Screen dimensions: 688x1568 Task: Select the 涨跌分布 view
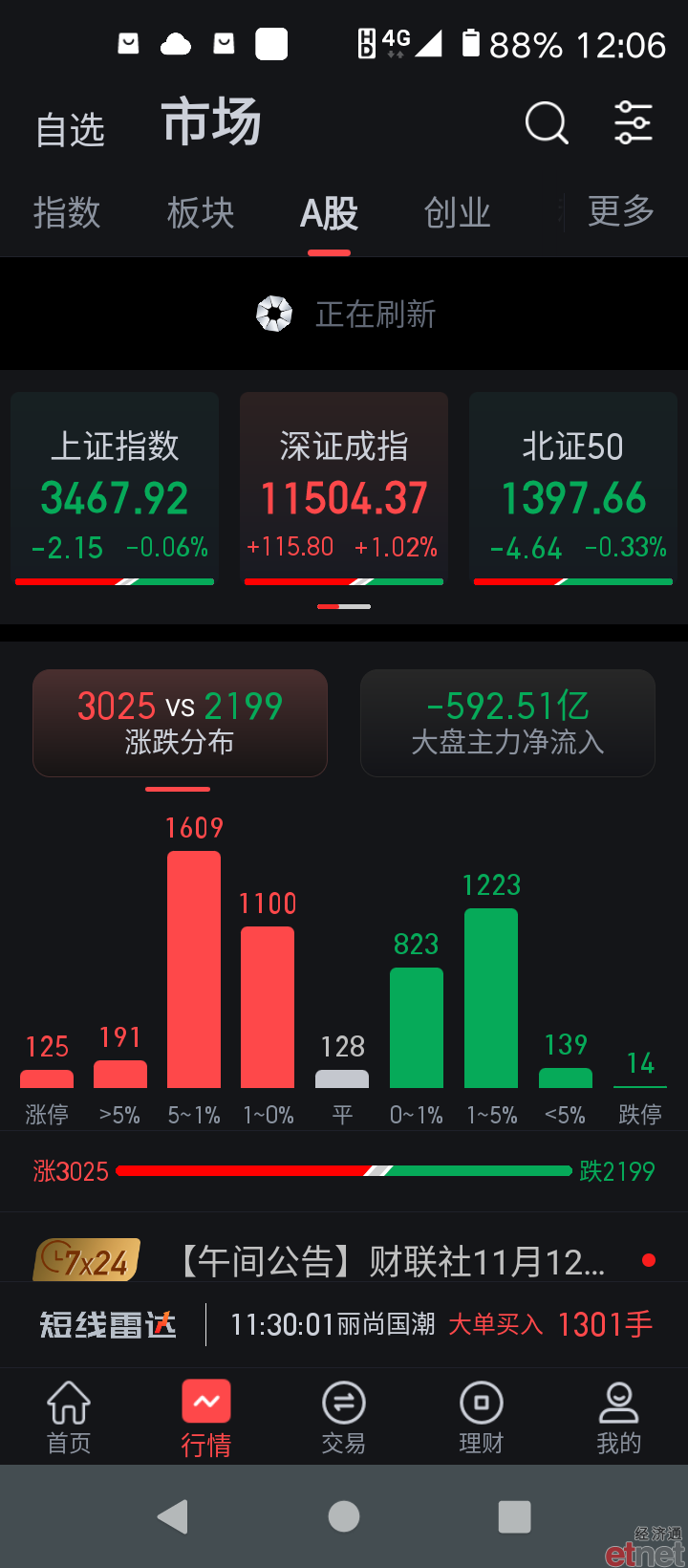tap(180, 723)
